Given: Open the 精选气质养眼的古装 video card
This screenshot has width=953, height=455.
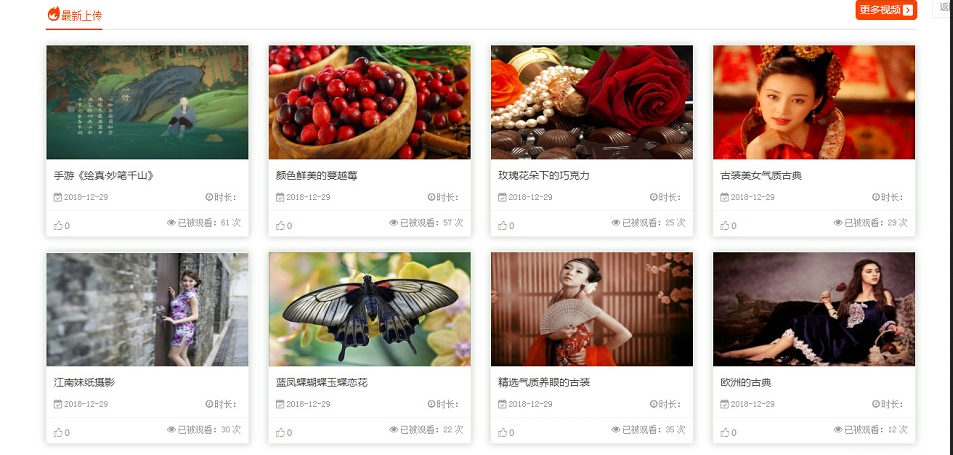Looking at the screenshot, I should pos(591,309).
